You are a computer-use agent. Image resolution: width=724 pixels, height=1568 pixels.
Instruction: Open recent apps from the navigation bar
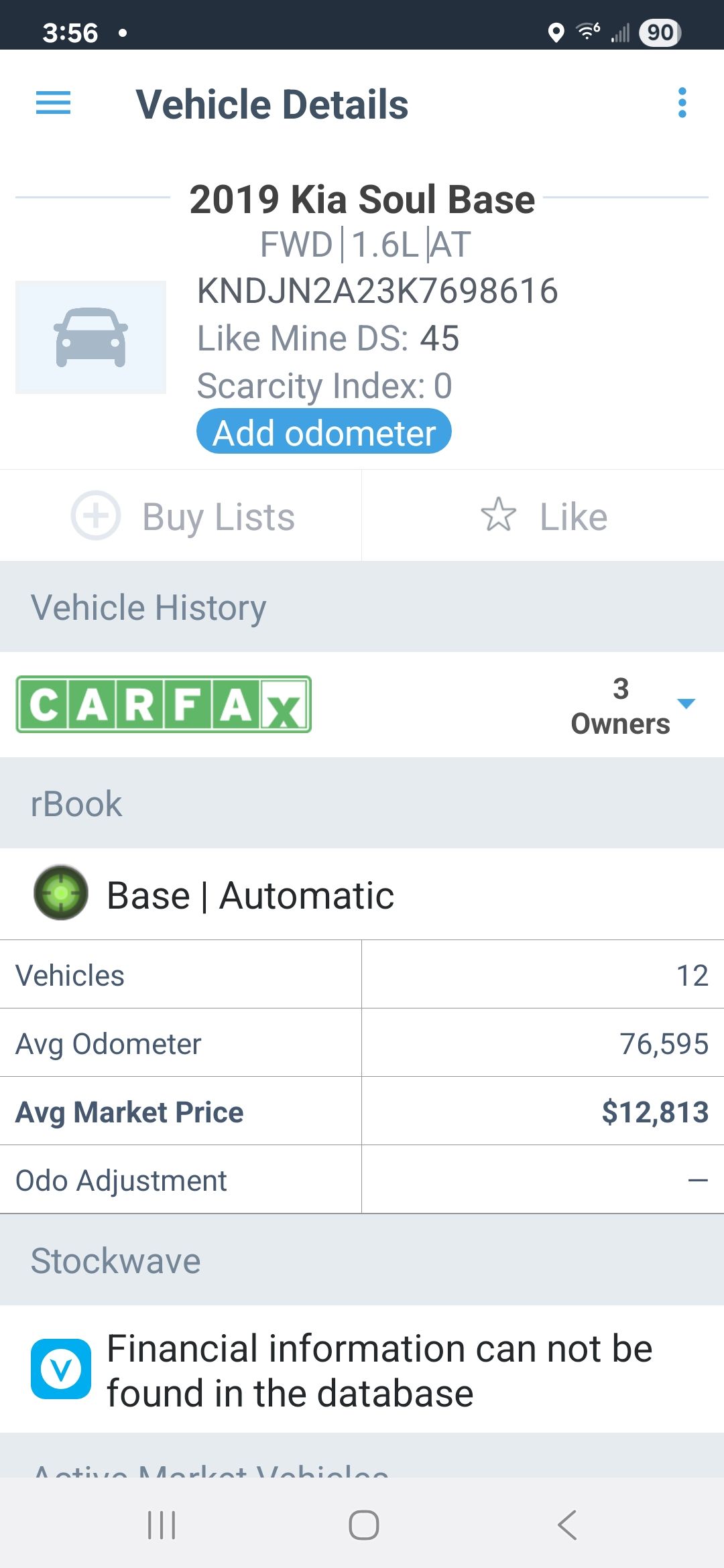click(162, 1525)
